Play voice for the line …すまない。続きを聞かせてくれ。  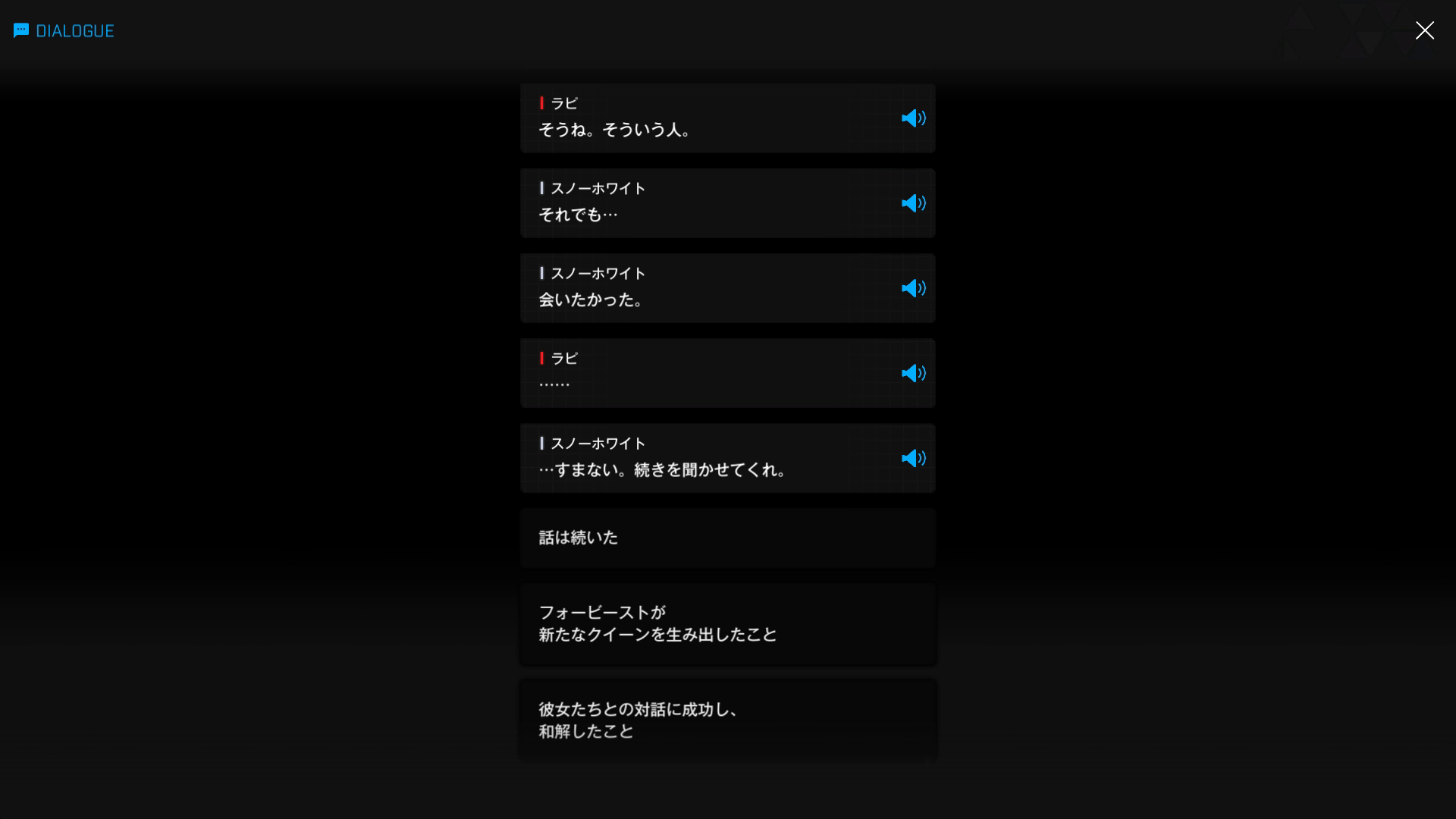point(913,458)
